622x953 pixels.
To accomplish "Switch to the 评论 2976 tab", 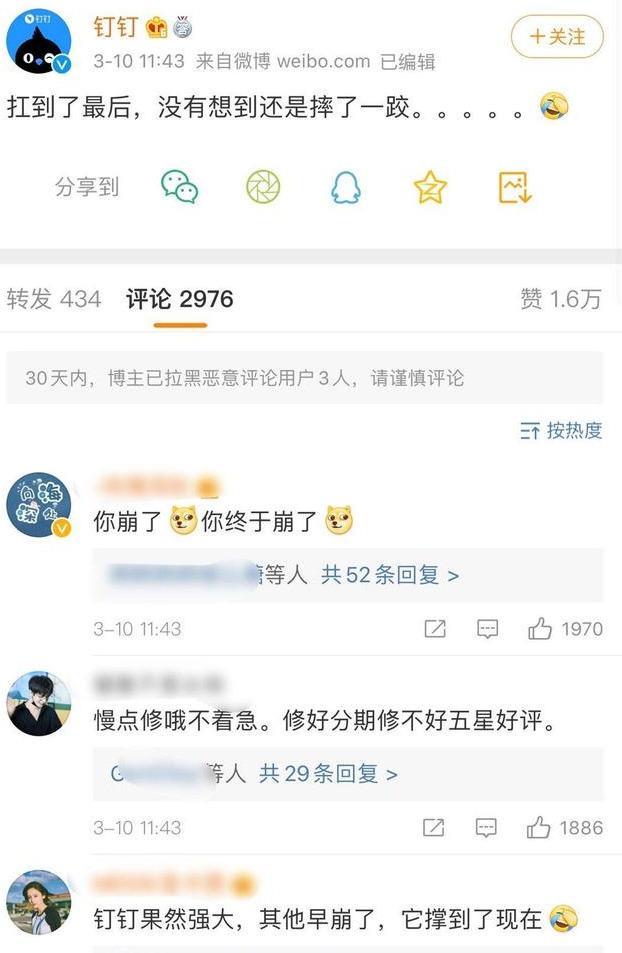I will pyautogui.click(x=180, y=299).
